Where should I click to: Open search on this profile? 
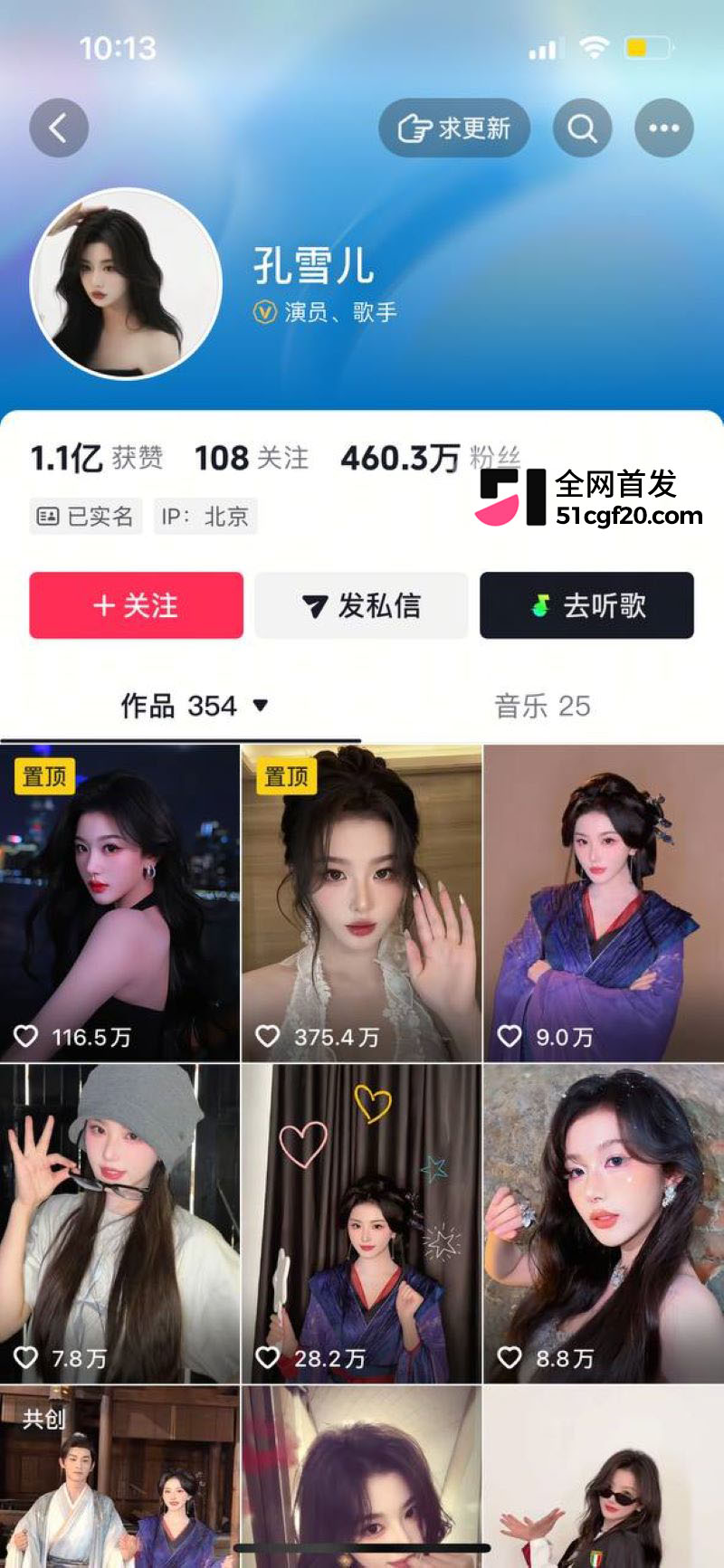pyautogui.click(x=582, y=128)
